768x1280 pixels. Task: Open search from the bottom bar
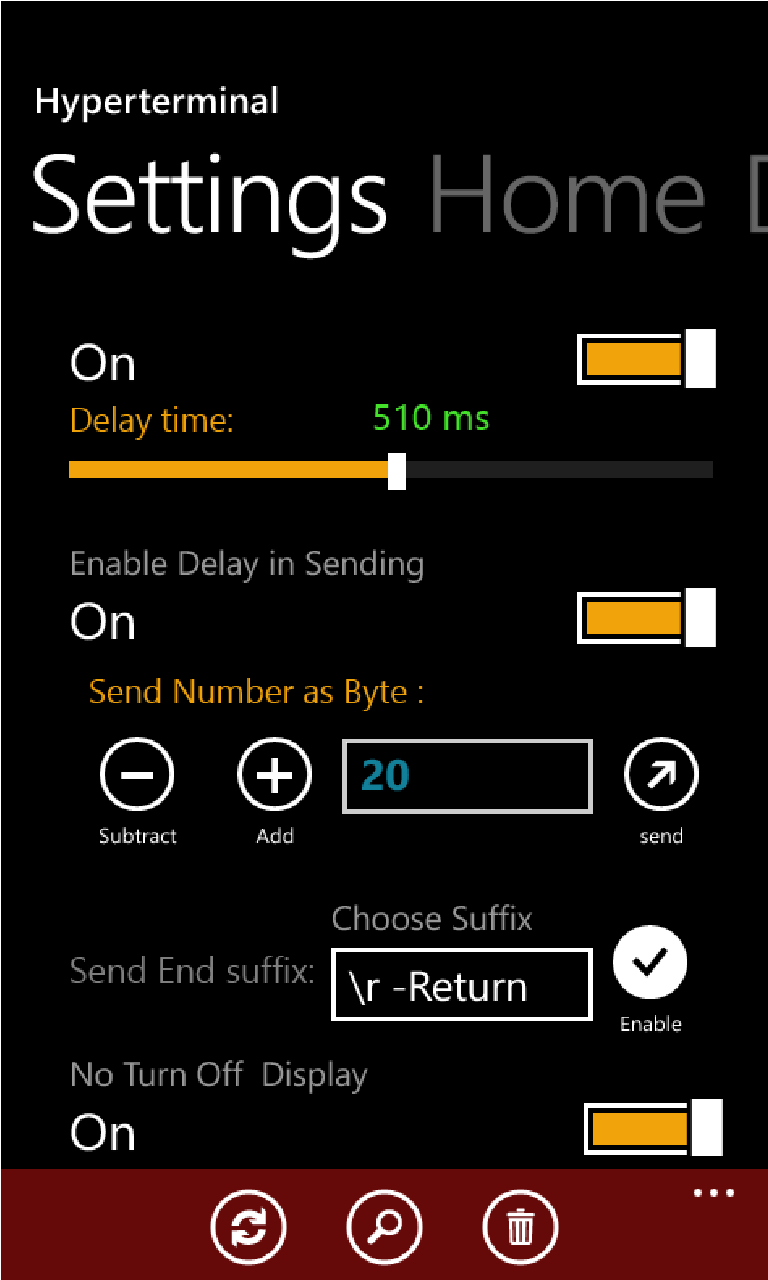point(384,1226)
